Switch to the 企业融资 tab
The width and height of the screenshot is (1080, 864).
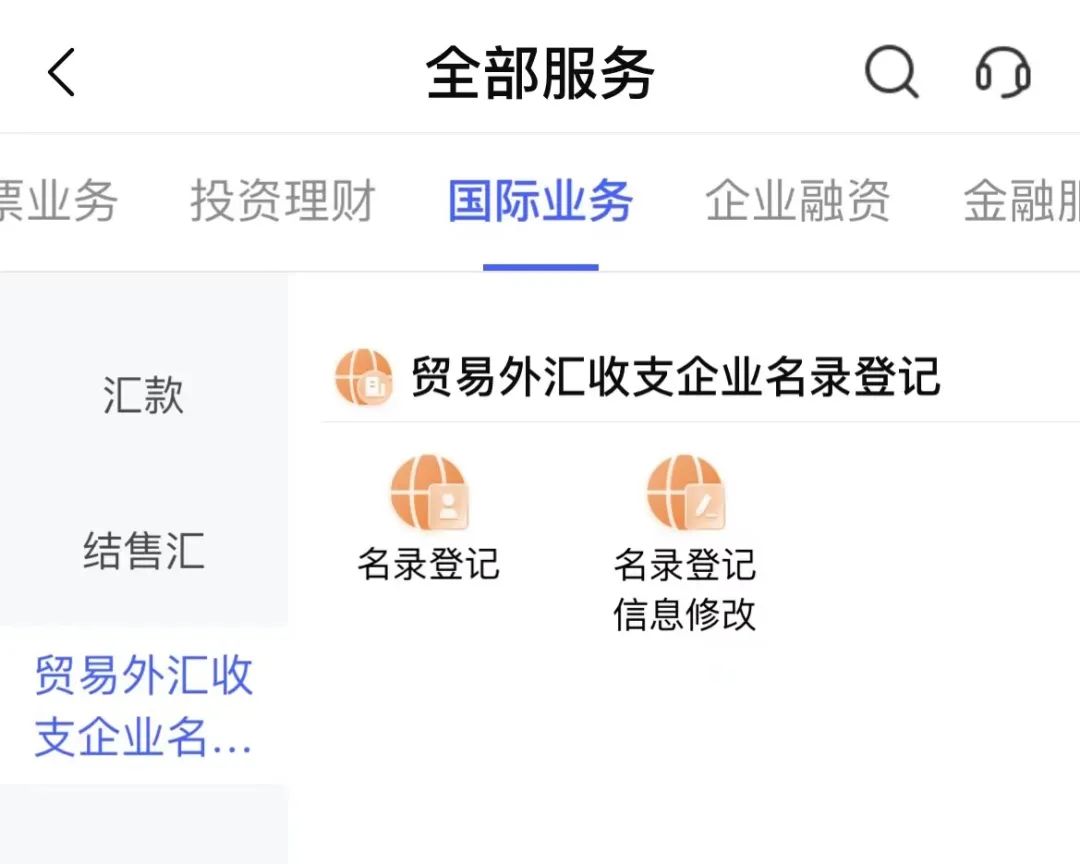pos(797,201)
